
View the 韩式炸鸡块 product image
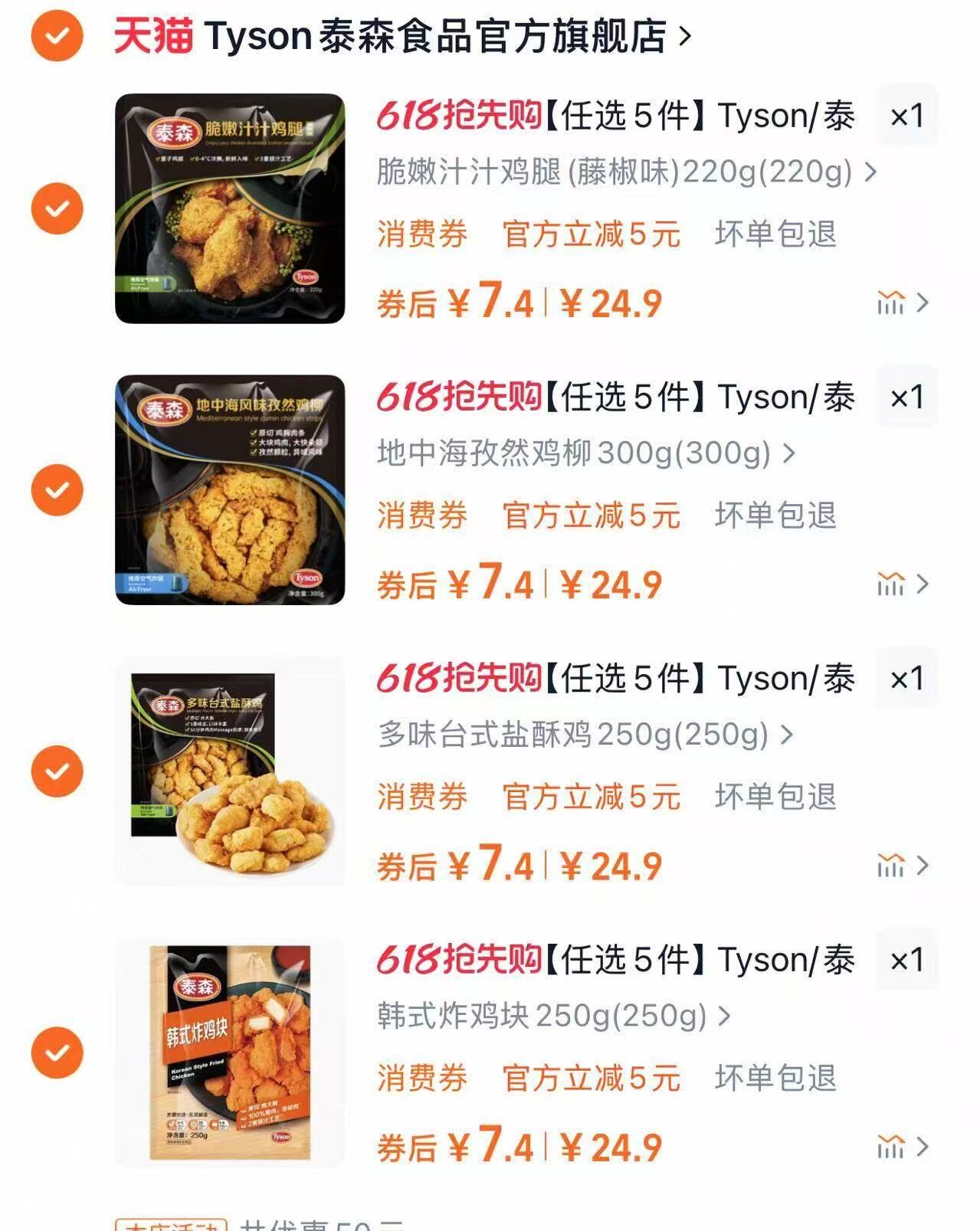[230, 1053]
